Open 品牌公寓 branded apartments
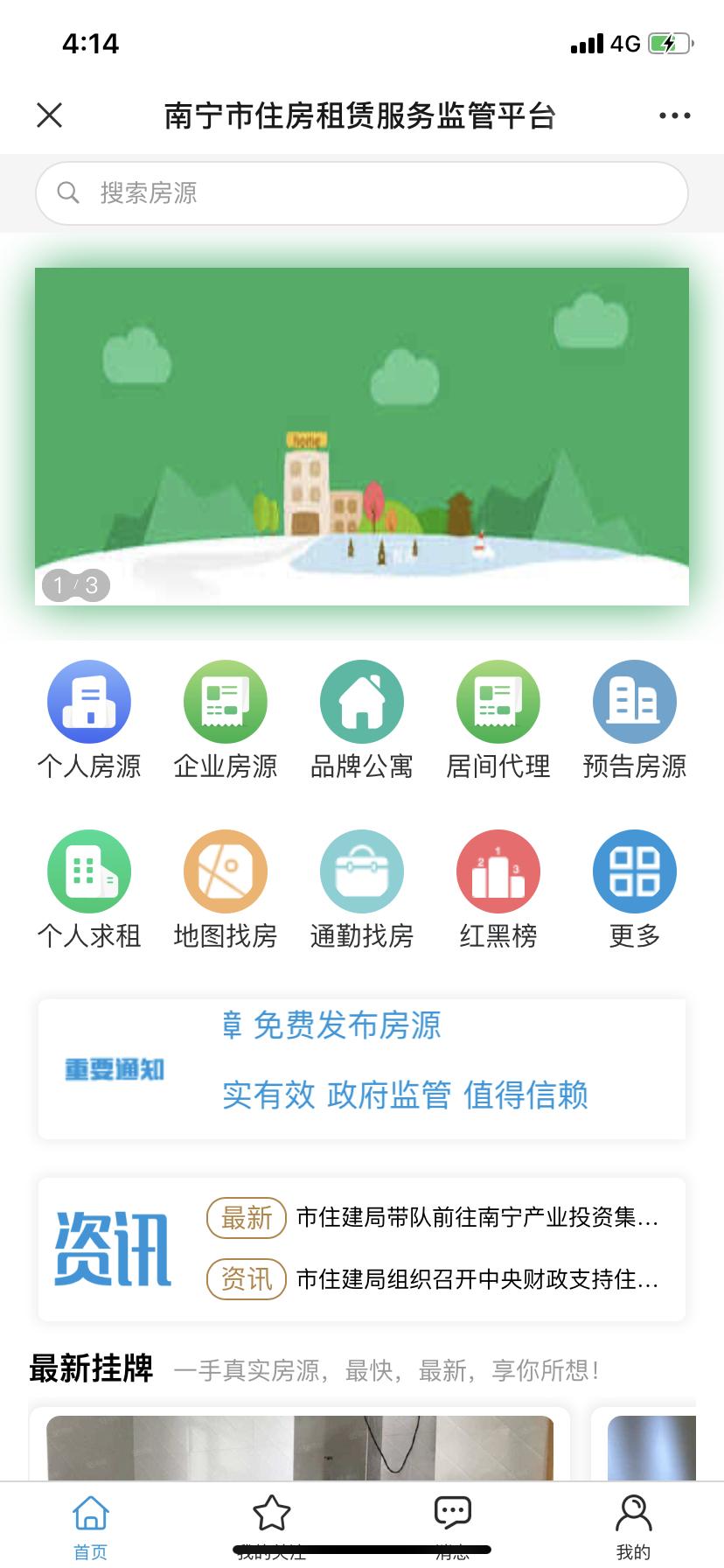This screenshot has width=724, height=1568. click(362, 717)
